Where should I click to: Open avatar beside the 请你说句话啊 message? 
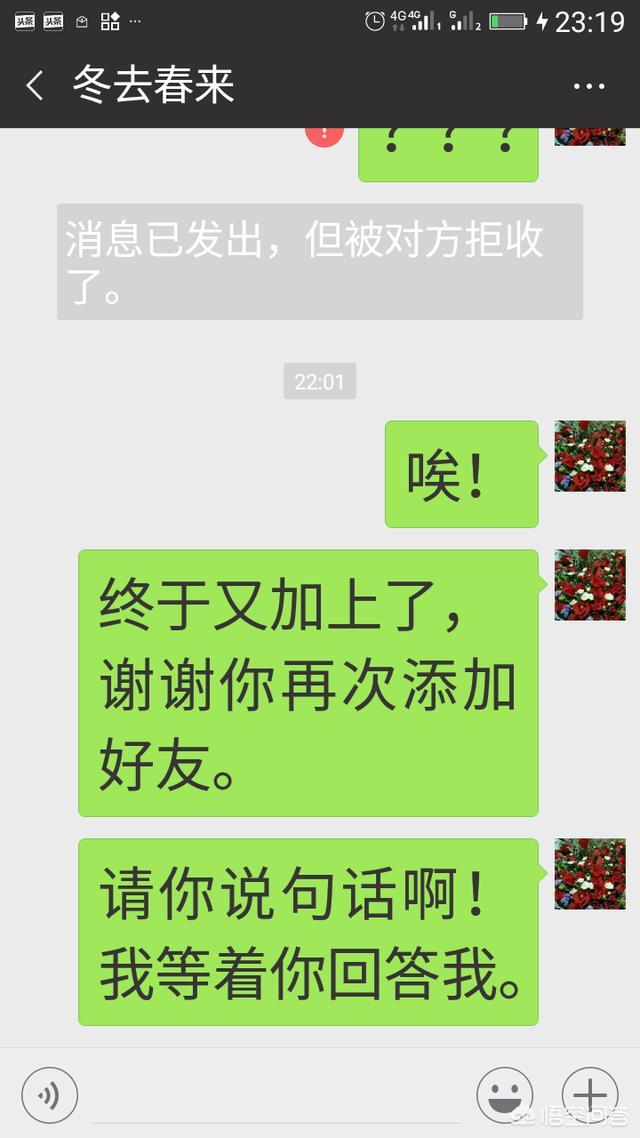coord(590,874)
